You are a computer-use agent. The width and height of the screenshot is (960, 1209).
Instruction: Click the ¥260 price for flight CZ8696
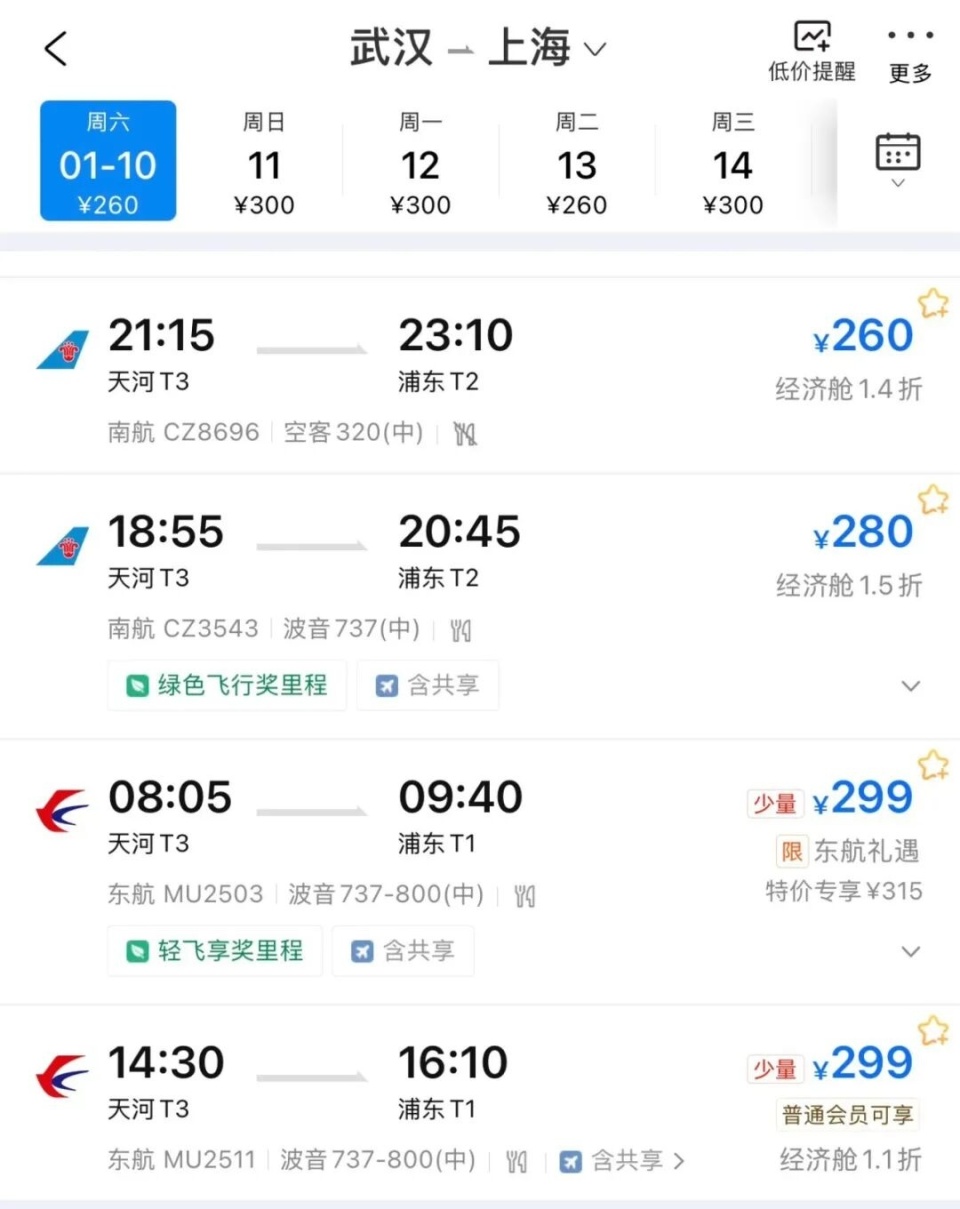pyautogui.click(x=862, y=335)
